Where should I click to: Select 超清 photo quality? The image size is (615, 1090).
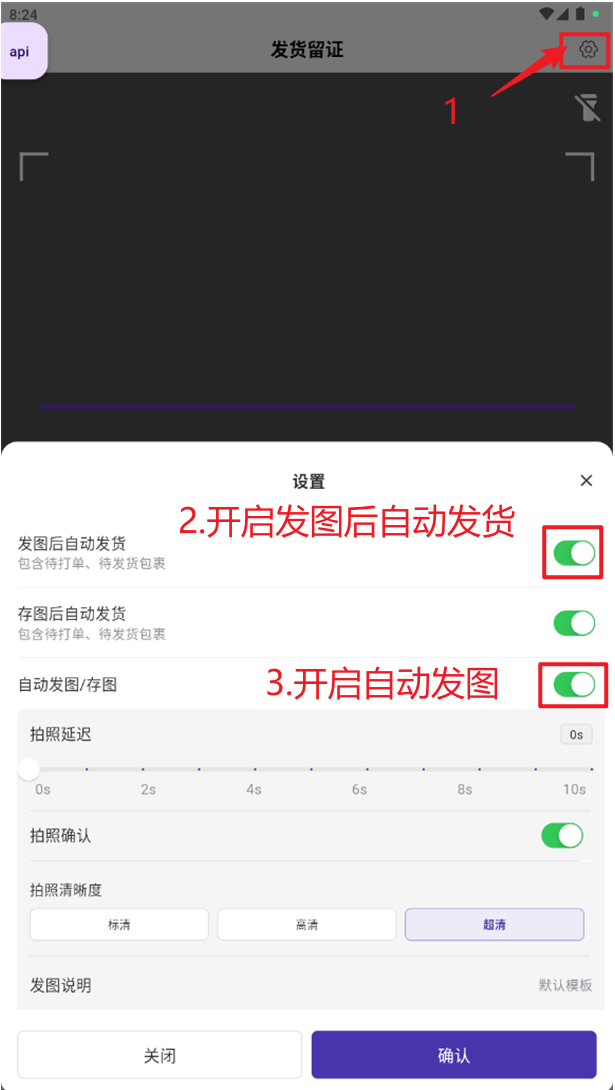[494, 925]
